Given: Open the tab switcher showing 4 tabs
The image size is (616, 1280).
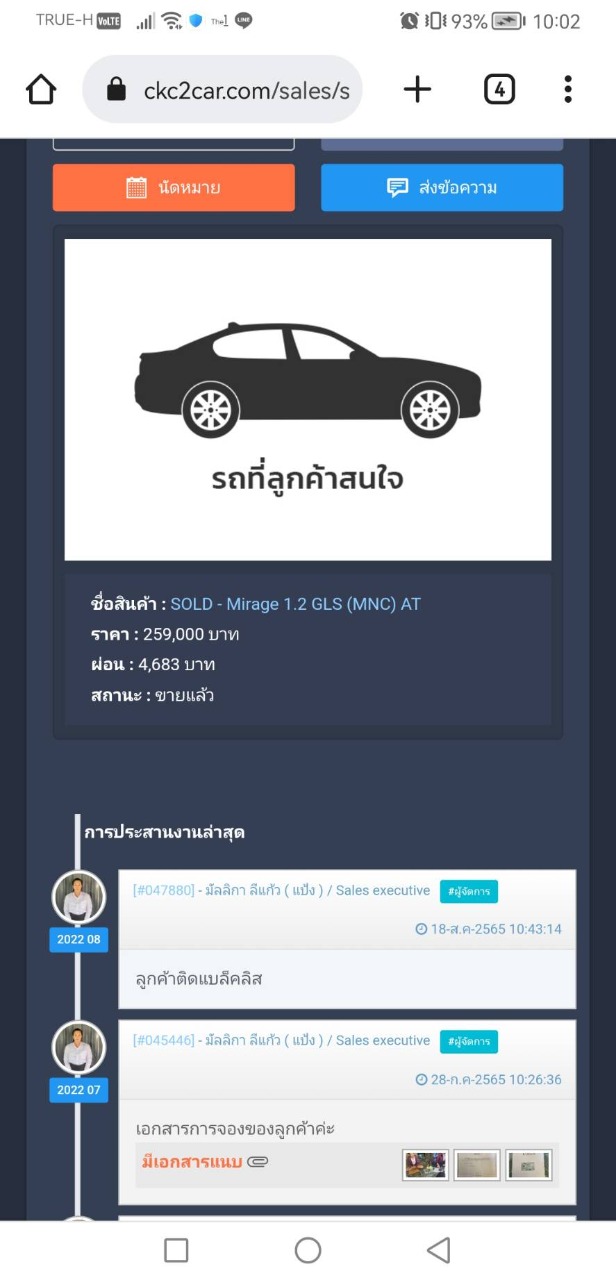Looking at the screenshot, I should coord(499,90).
